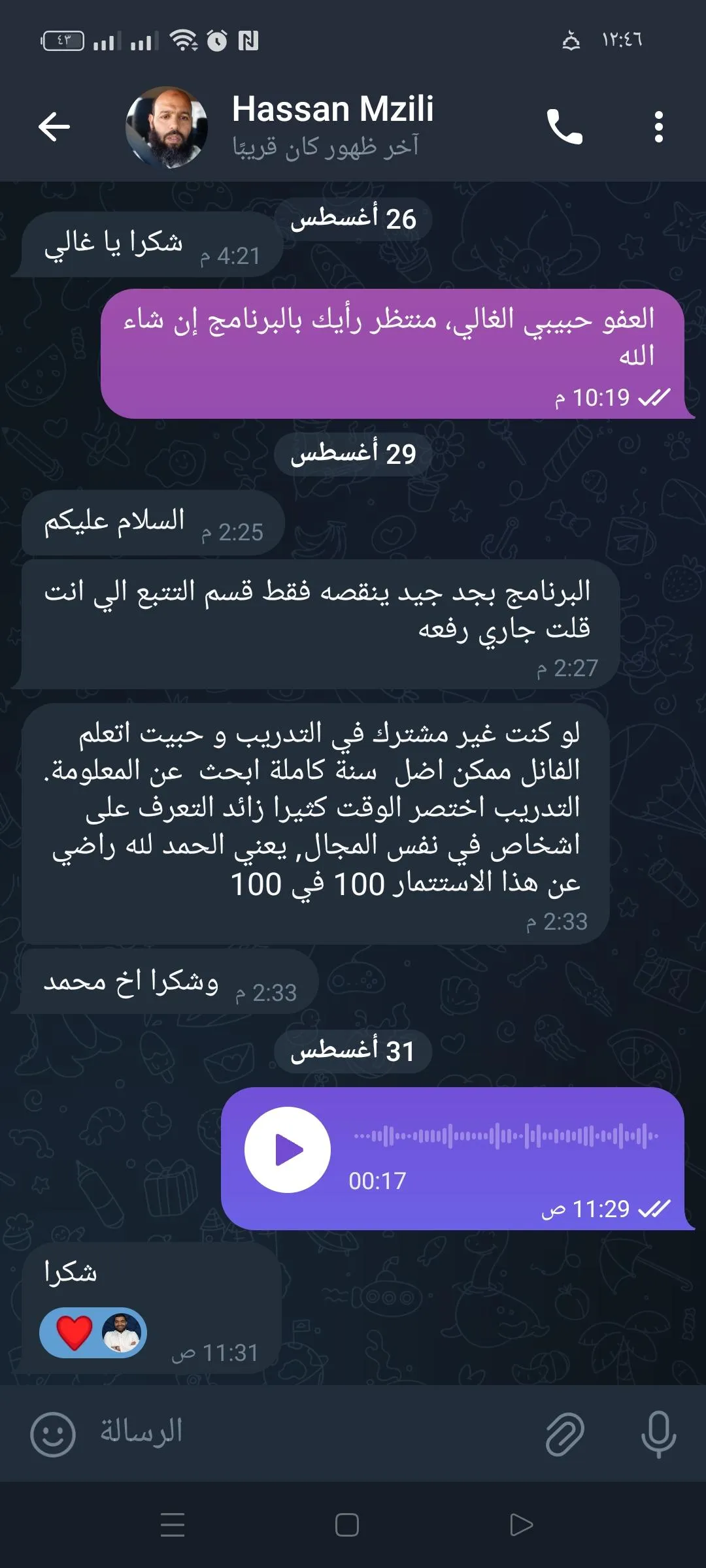The width and height of the screenshot is (706, 1568).
Task: Open Hassan Mzili's profile photo
Action: coord(167,127)
